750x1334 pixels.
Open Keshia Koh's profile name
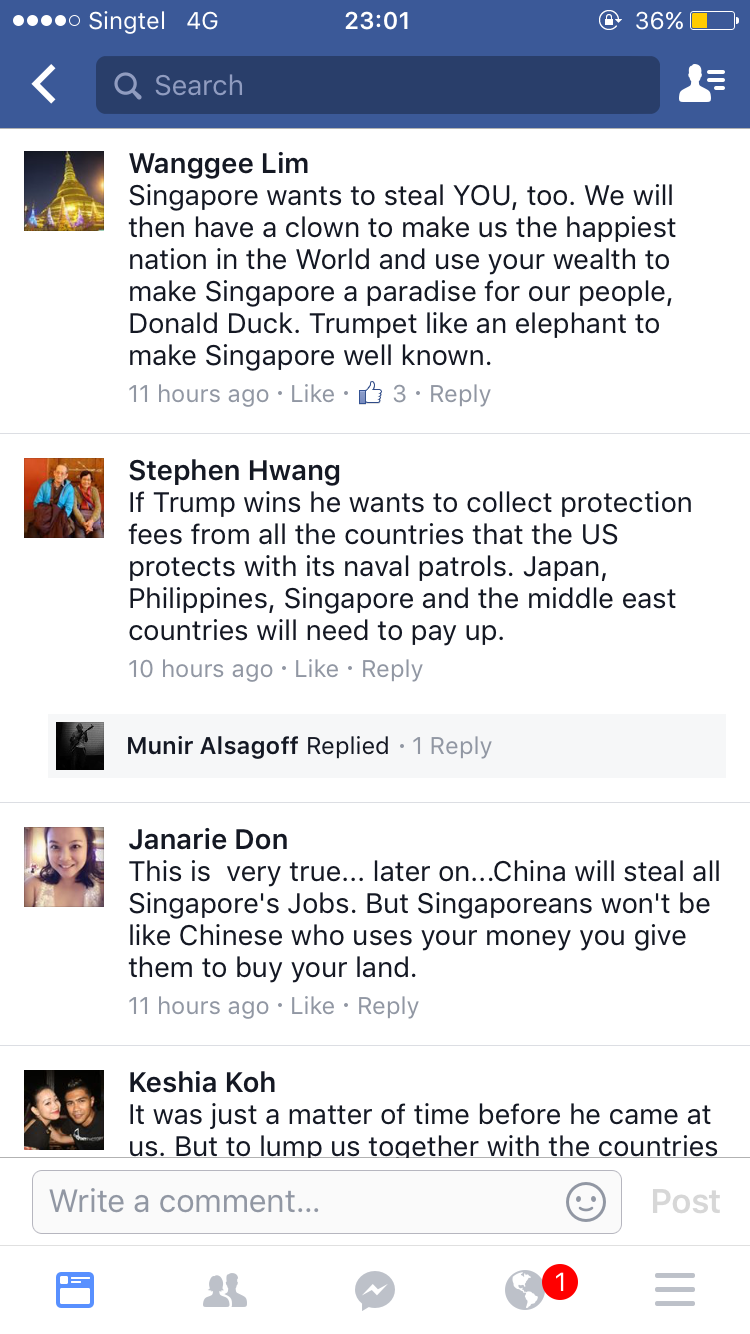tap(202, 1082)
